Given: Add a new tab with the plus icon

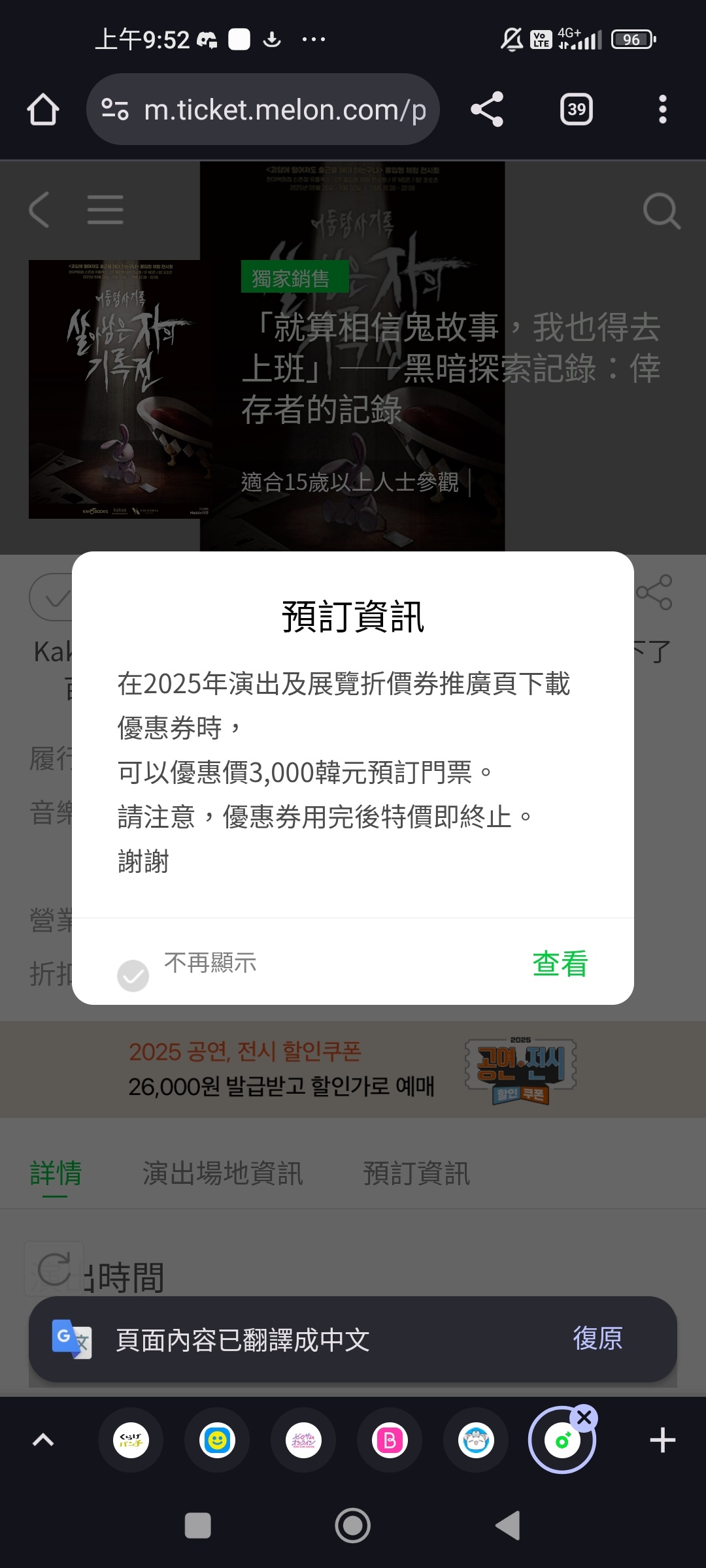Looking at the screenshot, I should click(662, 1440).
